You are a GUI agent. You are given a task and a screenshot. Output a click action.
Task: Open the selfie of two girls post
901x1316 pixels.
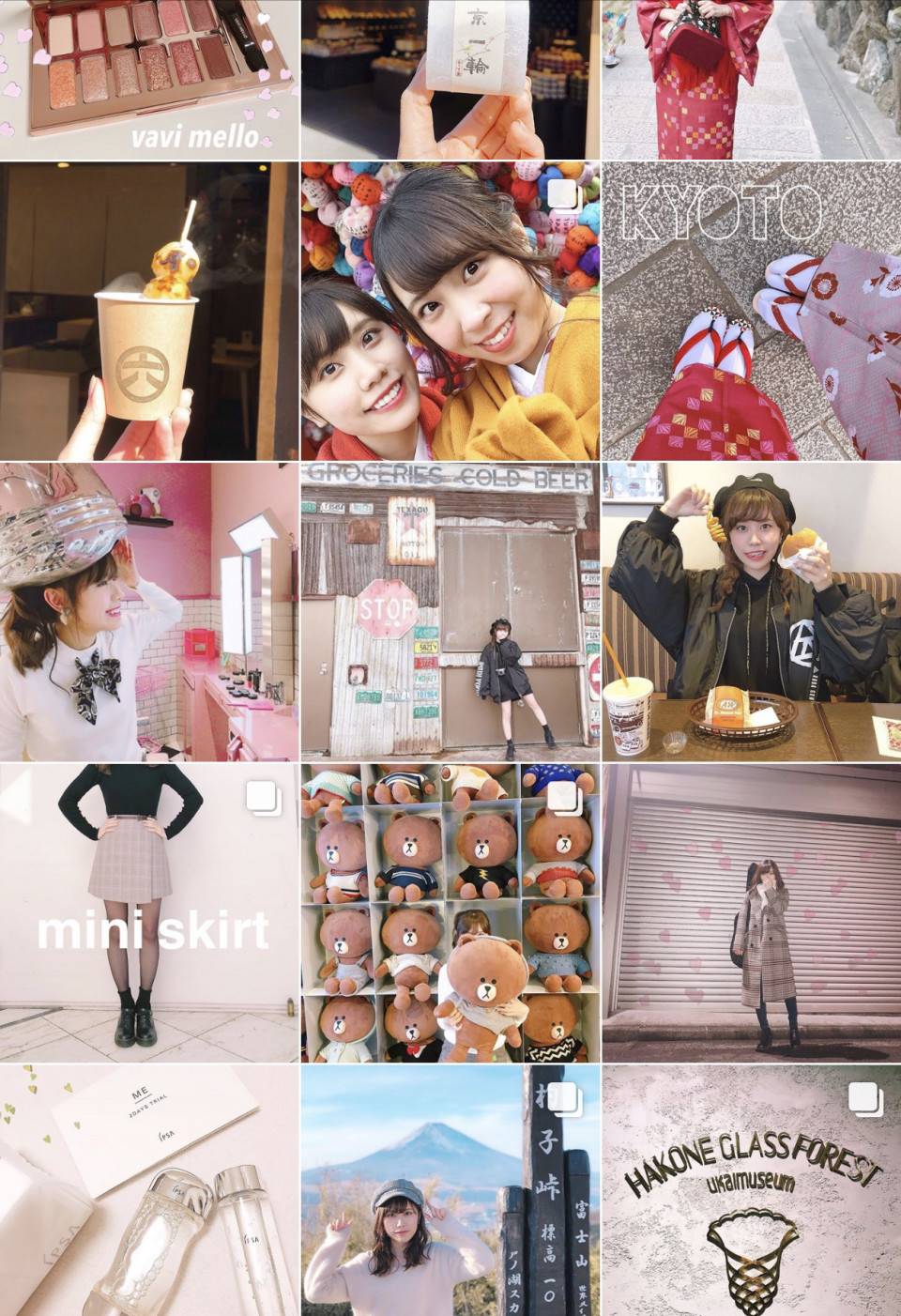pyautogui.click(x=450, y=311)
